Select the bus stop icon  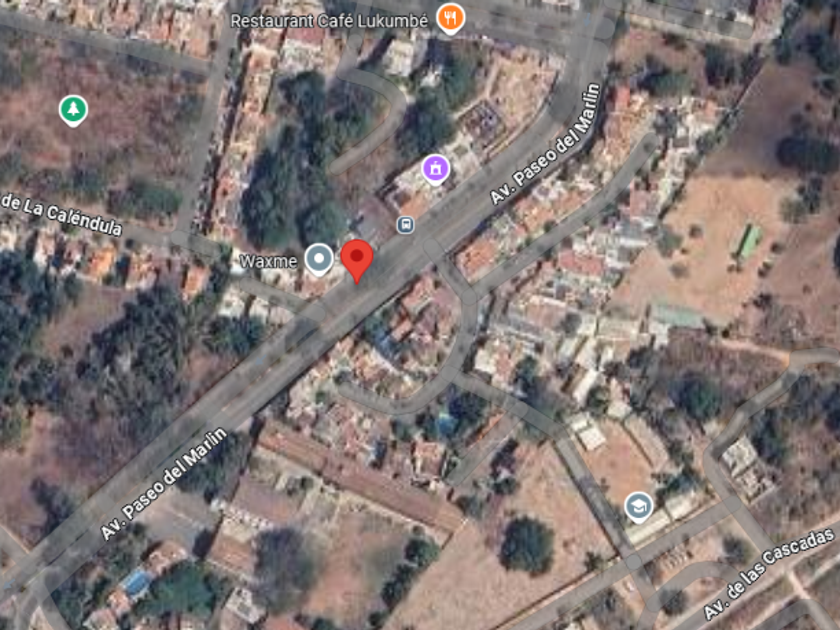point(405,224)
